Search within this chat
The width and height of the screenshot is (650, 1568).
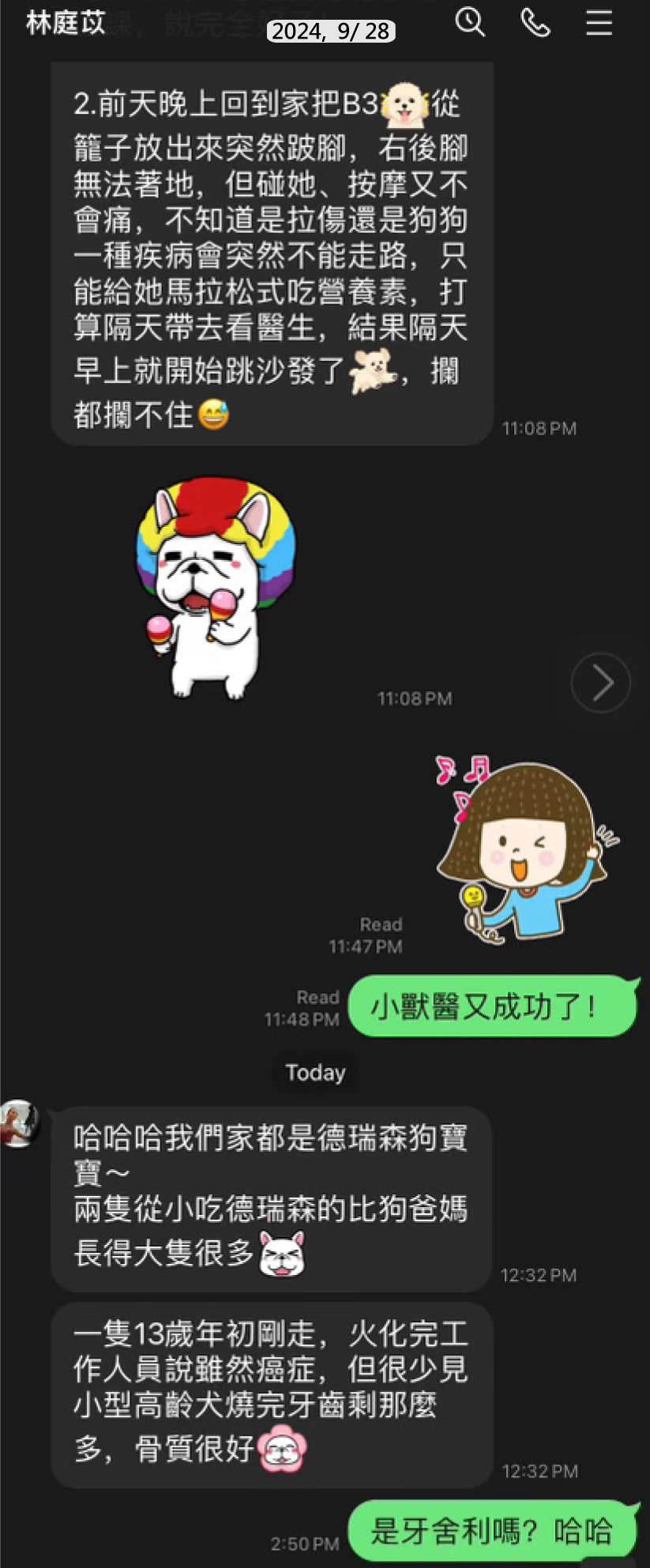tap(470, 22)
